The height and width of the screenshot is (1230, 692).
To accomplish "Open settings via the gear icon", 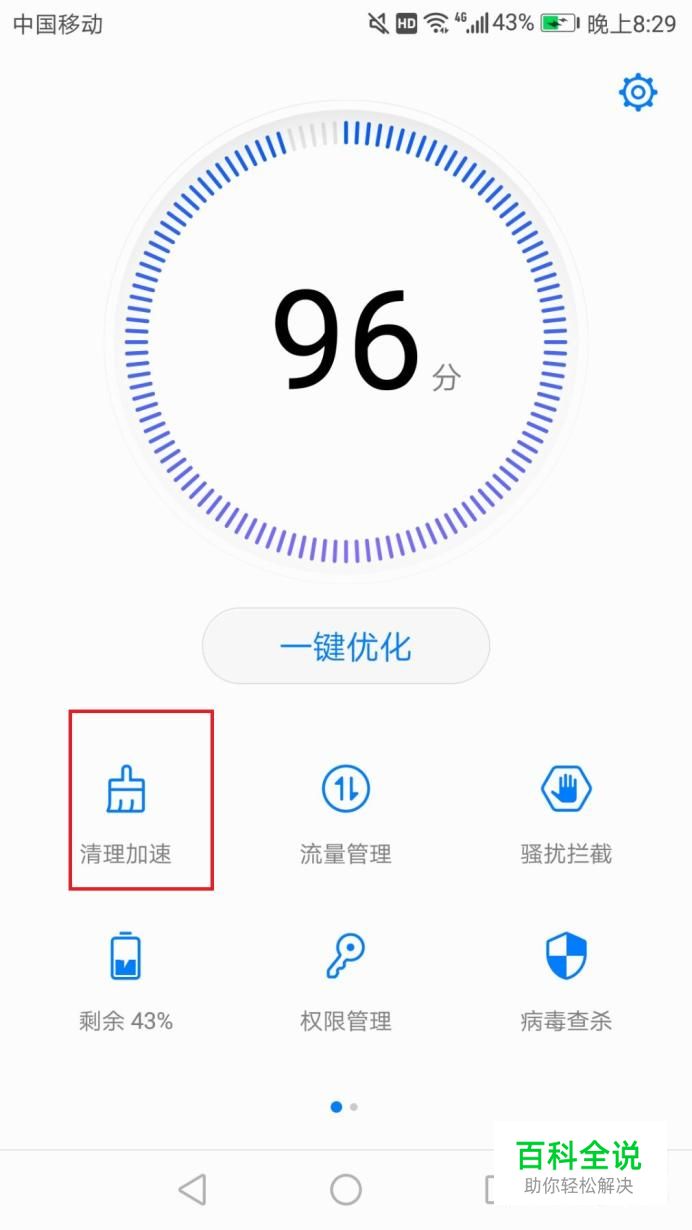I will [638, 93].
